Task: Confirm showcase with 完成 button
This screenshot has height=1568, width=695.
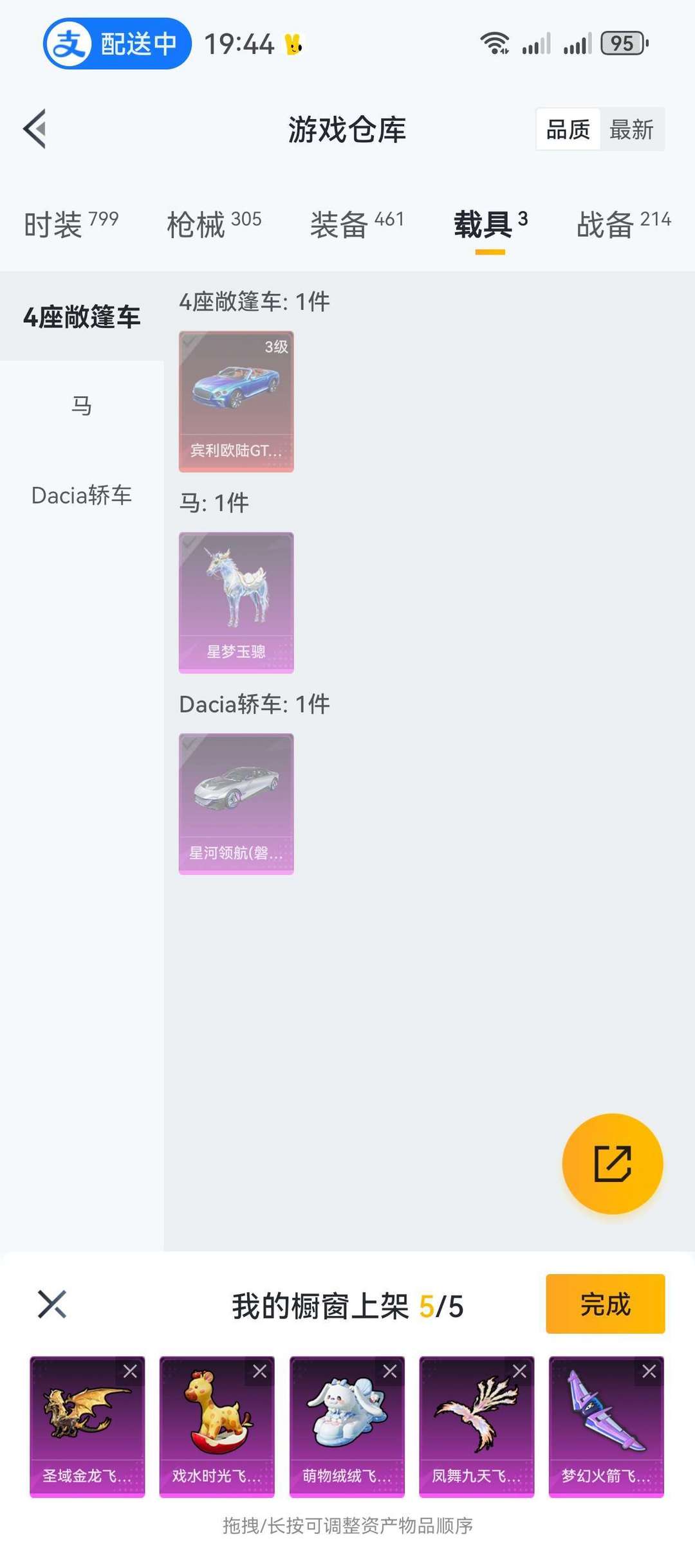Action: (605, 1305)
